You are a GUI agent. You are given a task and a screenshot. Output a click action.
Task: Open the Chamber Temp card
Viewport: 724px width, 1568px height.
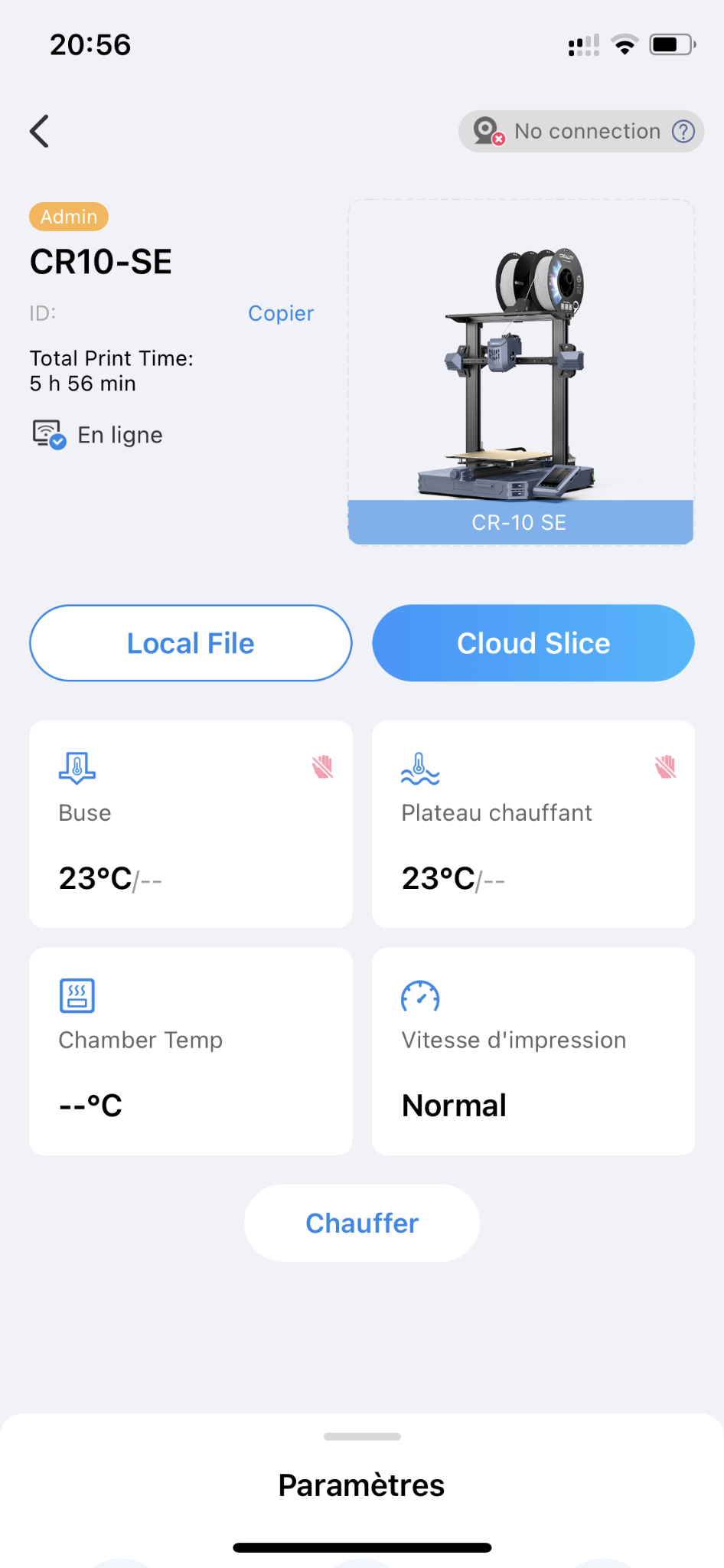pos(191,1051)
